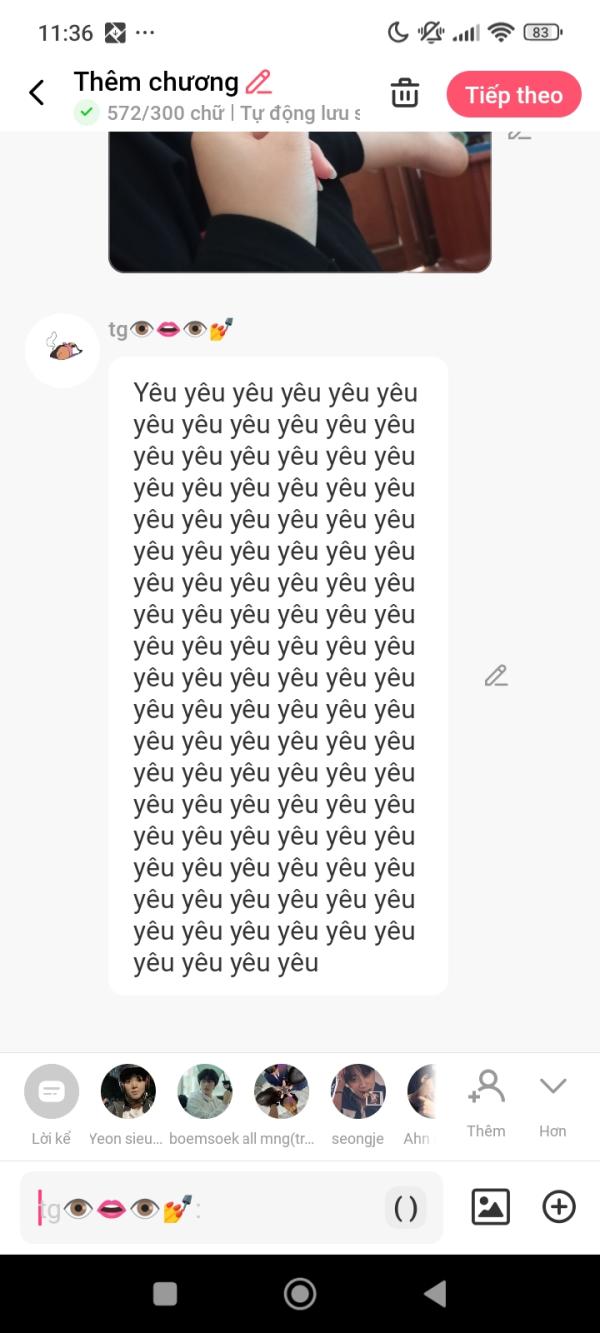Open the tg character avatar
This screenshot has height=1333, width=600.
coord(62,350)
